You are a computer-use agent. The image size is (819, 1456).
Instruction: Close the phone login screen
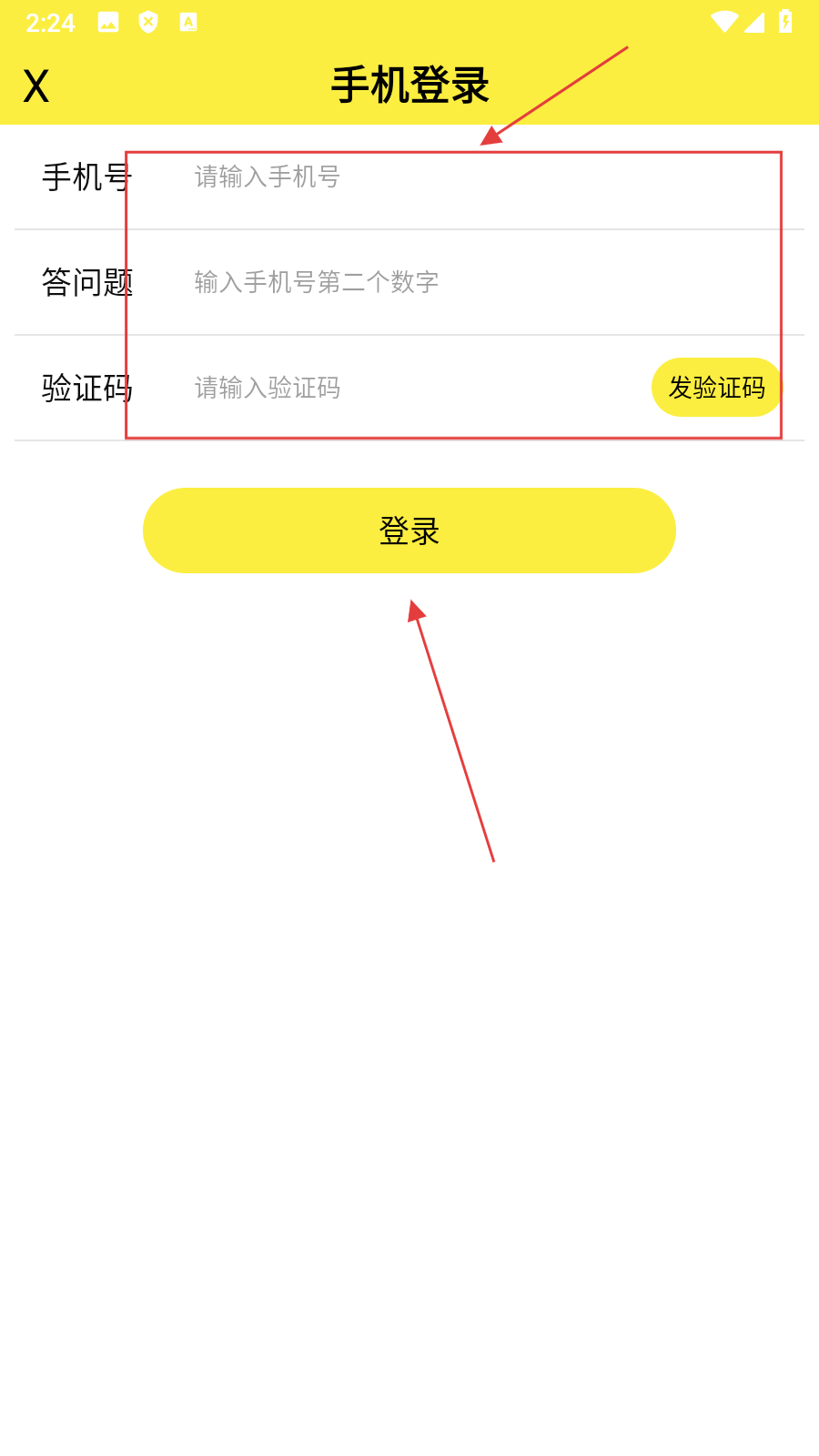click(x=36, y=86)
